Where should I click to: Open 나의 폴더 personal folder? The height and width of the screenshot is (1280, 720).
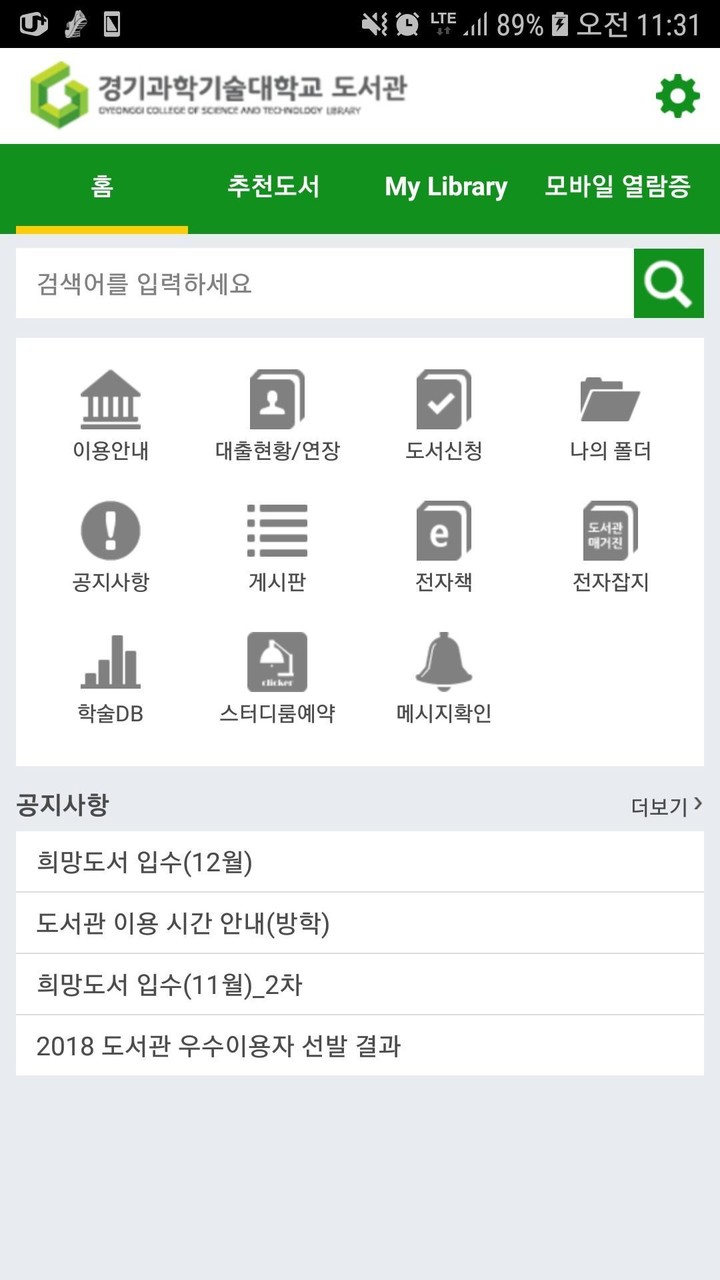(x=608, y=412)
